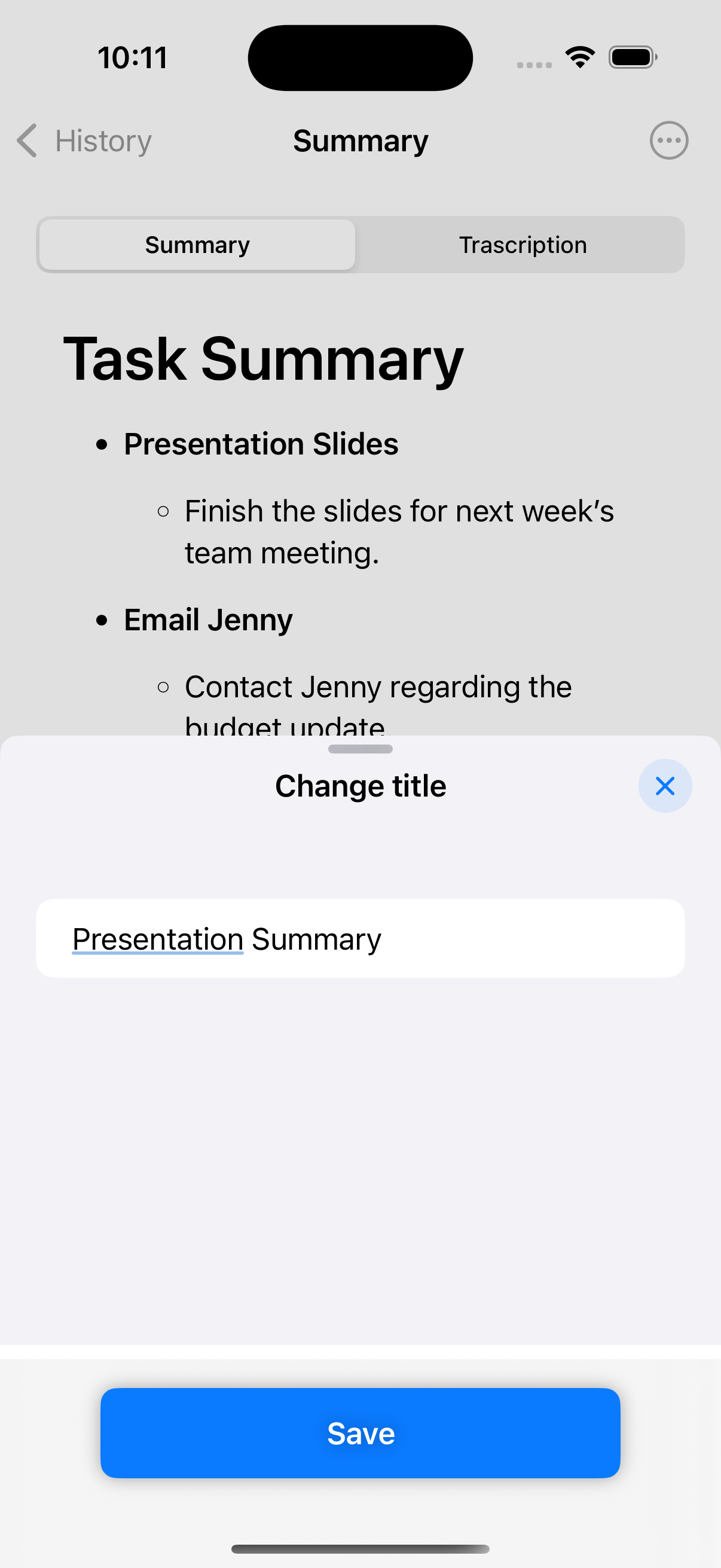Image resolution: width=721 pixels, height=1568 pixels.
Task: Save the new title
Action: pyautogui.click(x=360, y=1433)
